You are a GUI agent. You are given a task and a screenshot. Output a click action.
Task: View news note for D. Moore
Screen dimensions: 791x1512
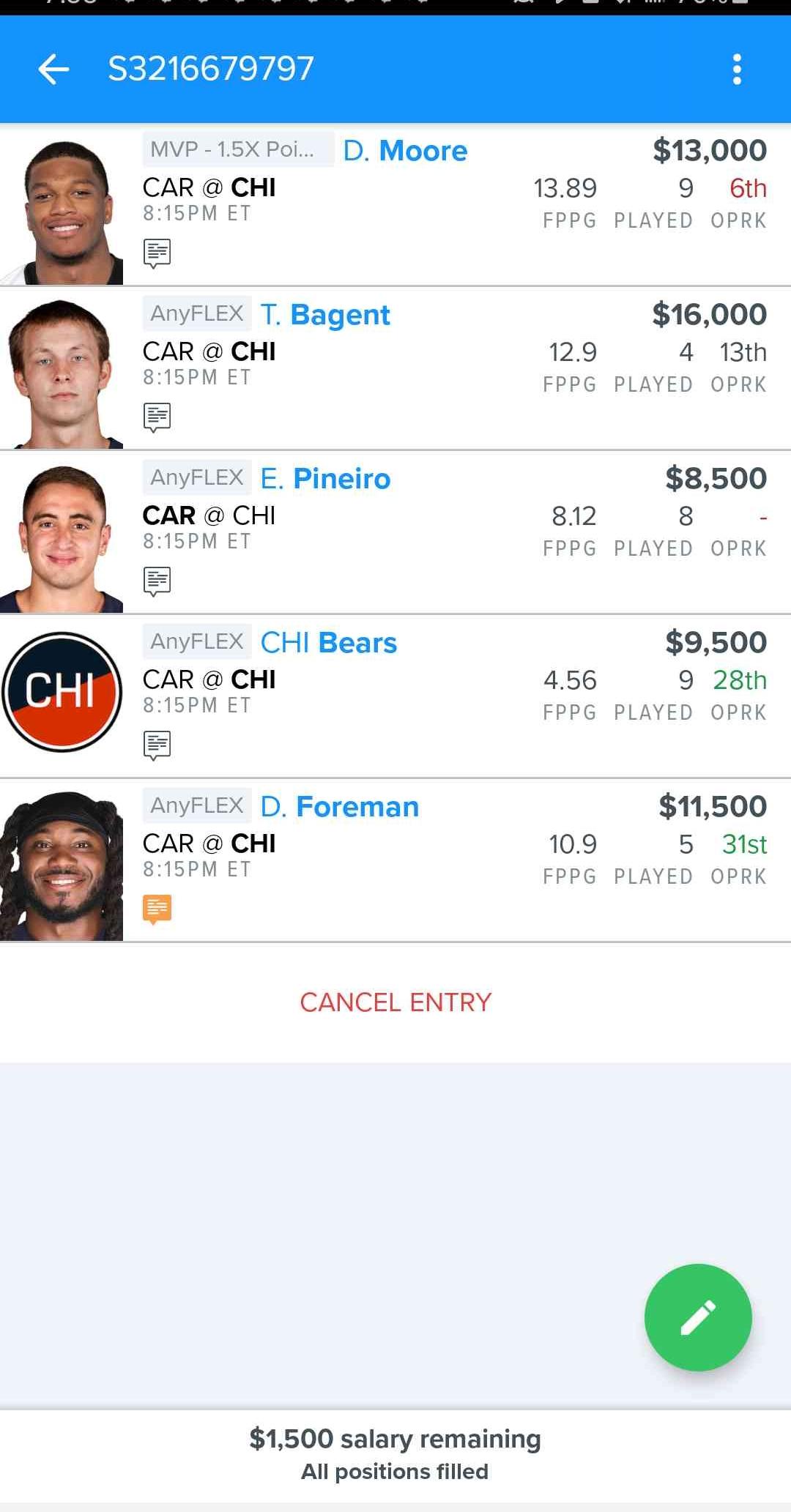coord(157,253)
